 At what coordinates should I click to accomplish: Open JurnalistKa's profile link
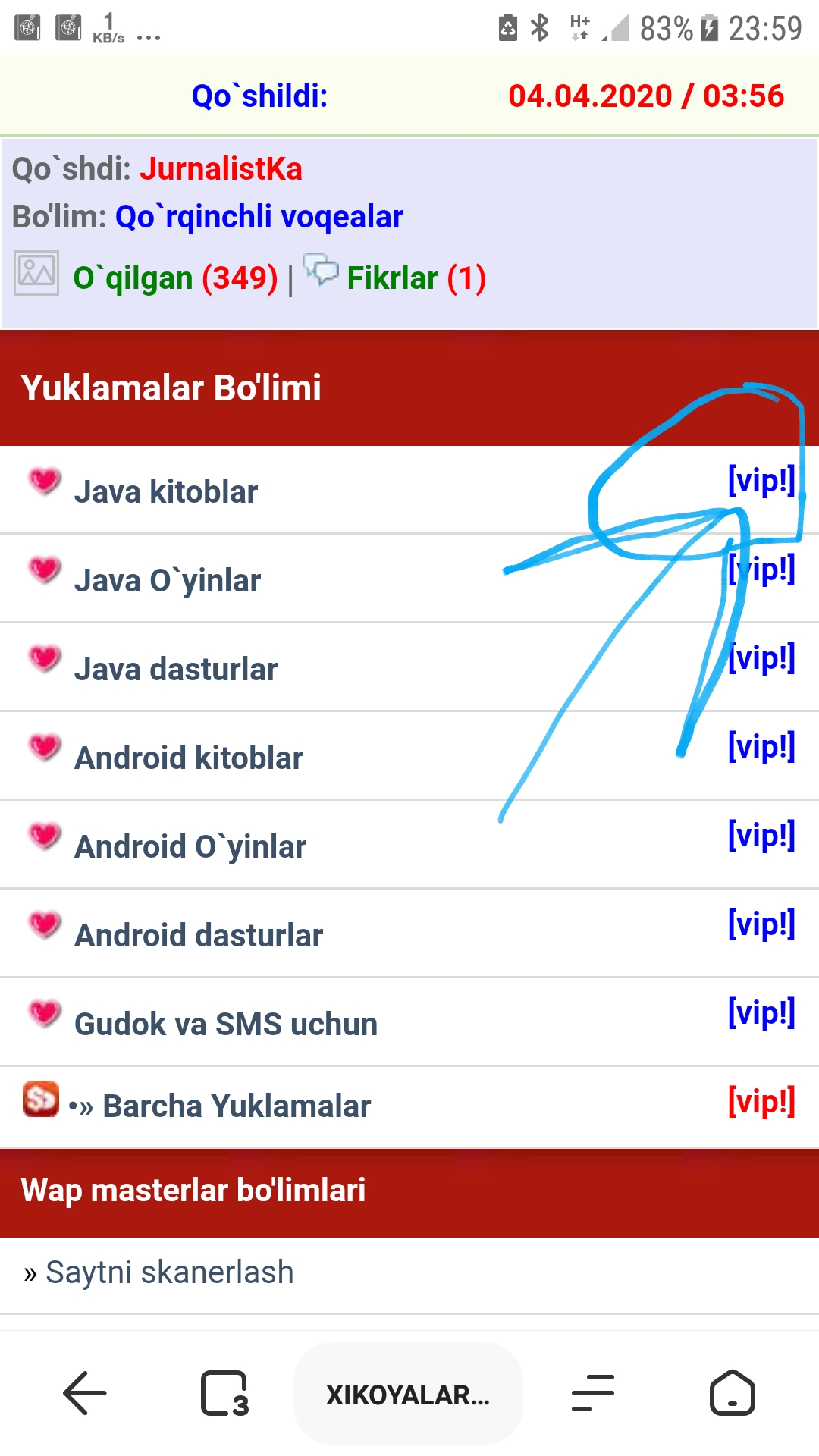[x=221, y=169]
